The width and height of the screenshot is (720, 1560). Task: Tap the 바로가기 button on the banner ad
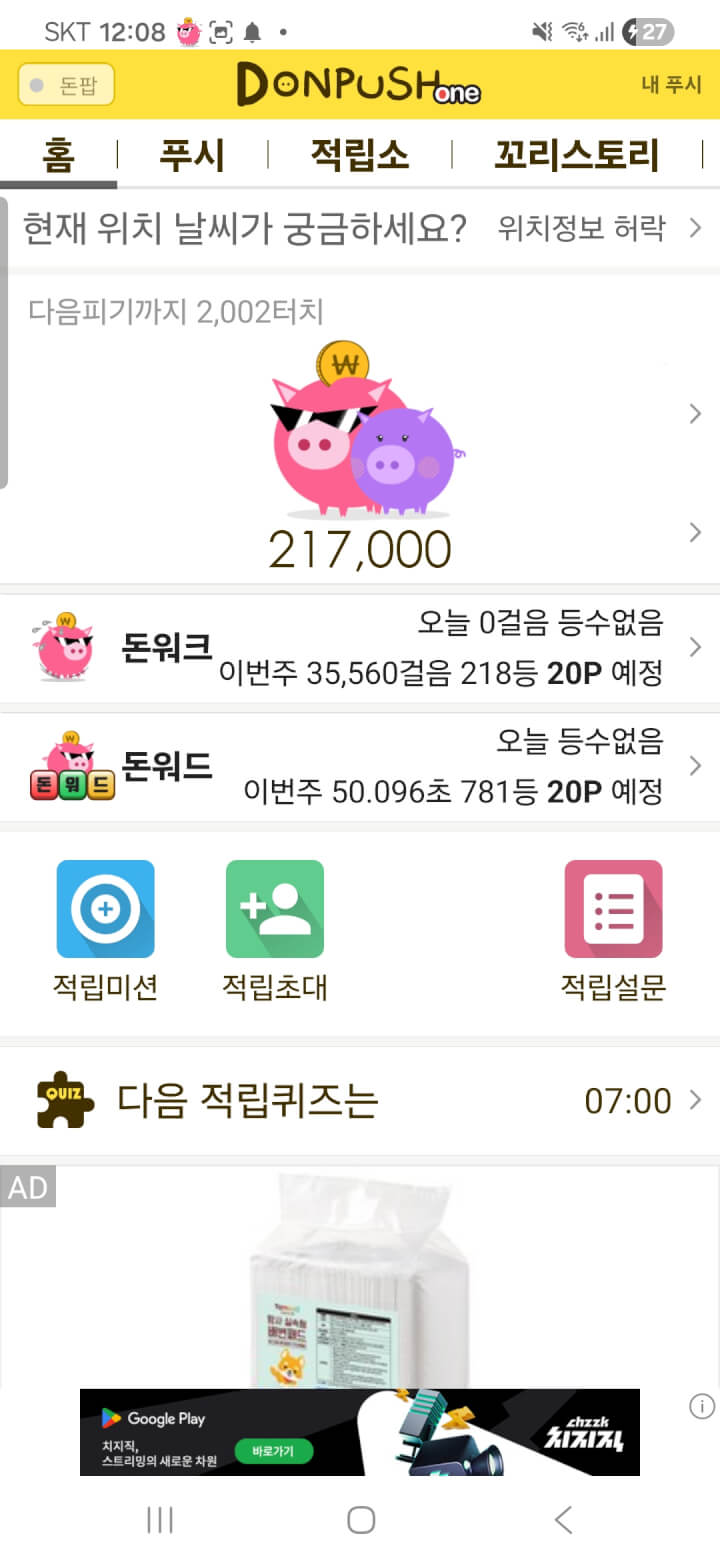pyautogui.click(x=274, y=1450)
